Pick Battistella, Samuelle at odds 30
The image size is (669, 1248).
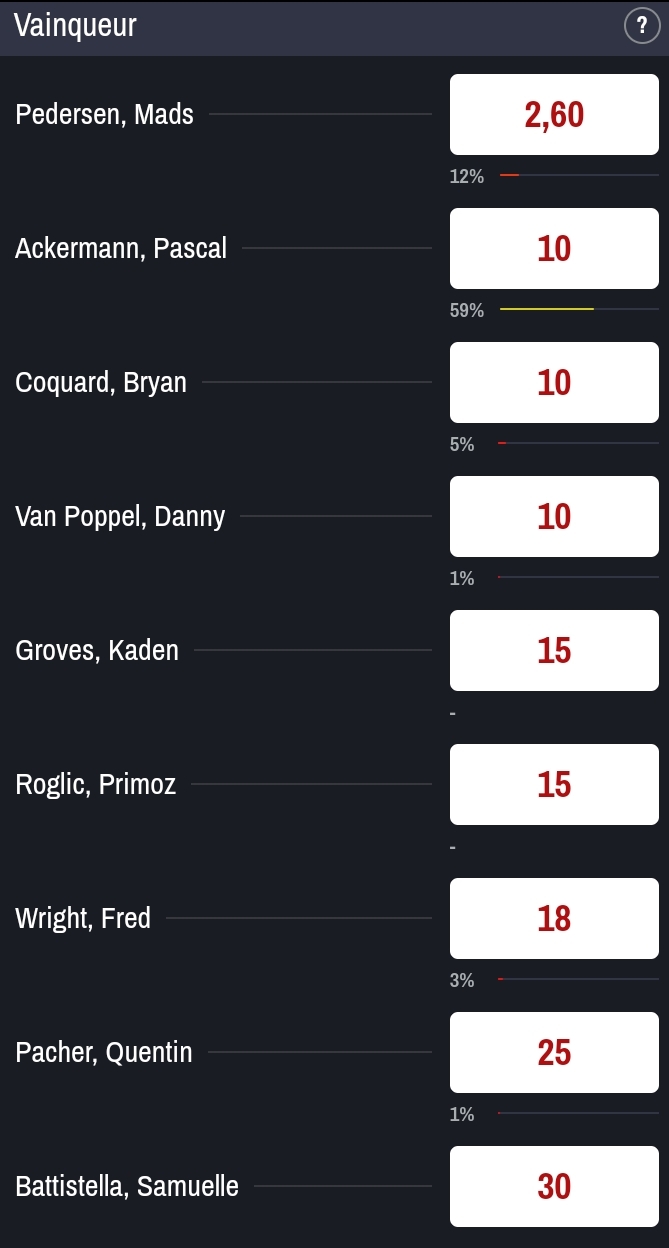554,1187
